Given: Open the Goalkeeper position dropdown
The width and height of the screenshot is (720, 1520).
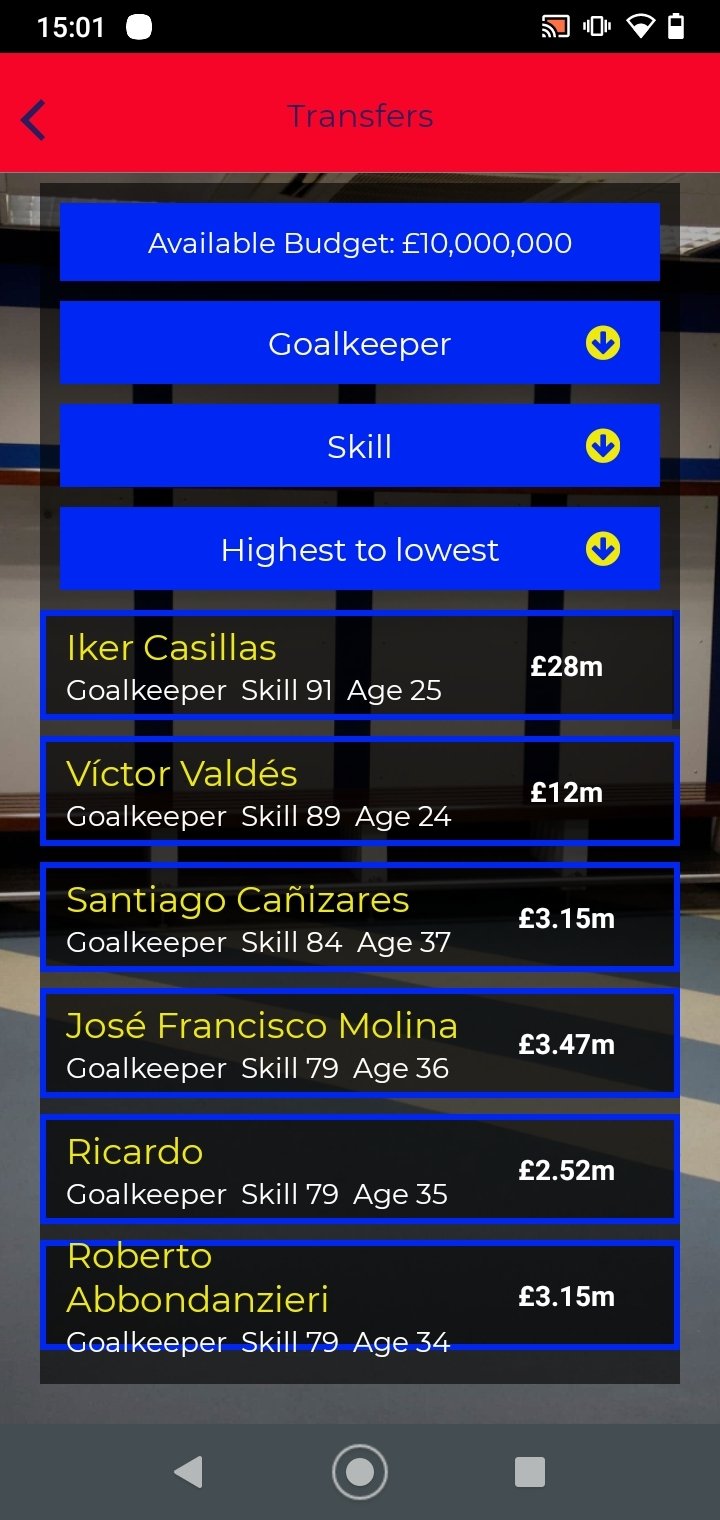Looking at the screenshot, I should coord(360,343).
